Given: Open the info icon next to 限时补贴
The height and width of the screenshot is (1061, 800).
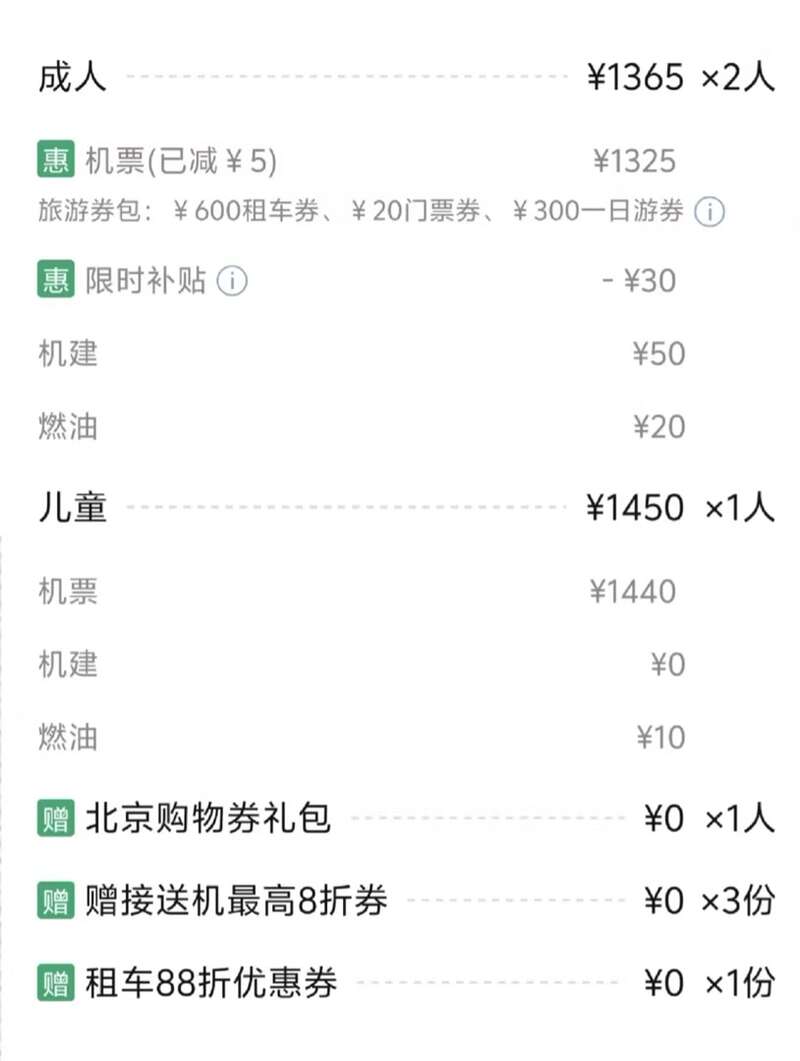Looking at the screenshot, I should [232, 281].
